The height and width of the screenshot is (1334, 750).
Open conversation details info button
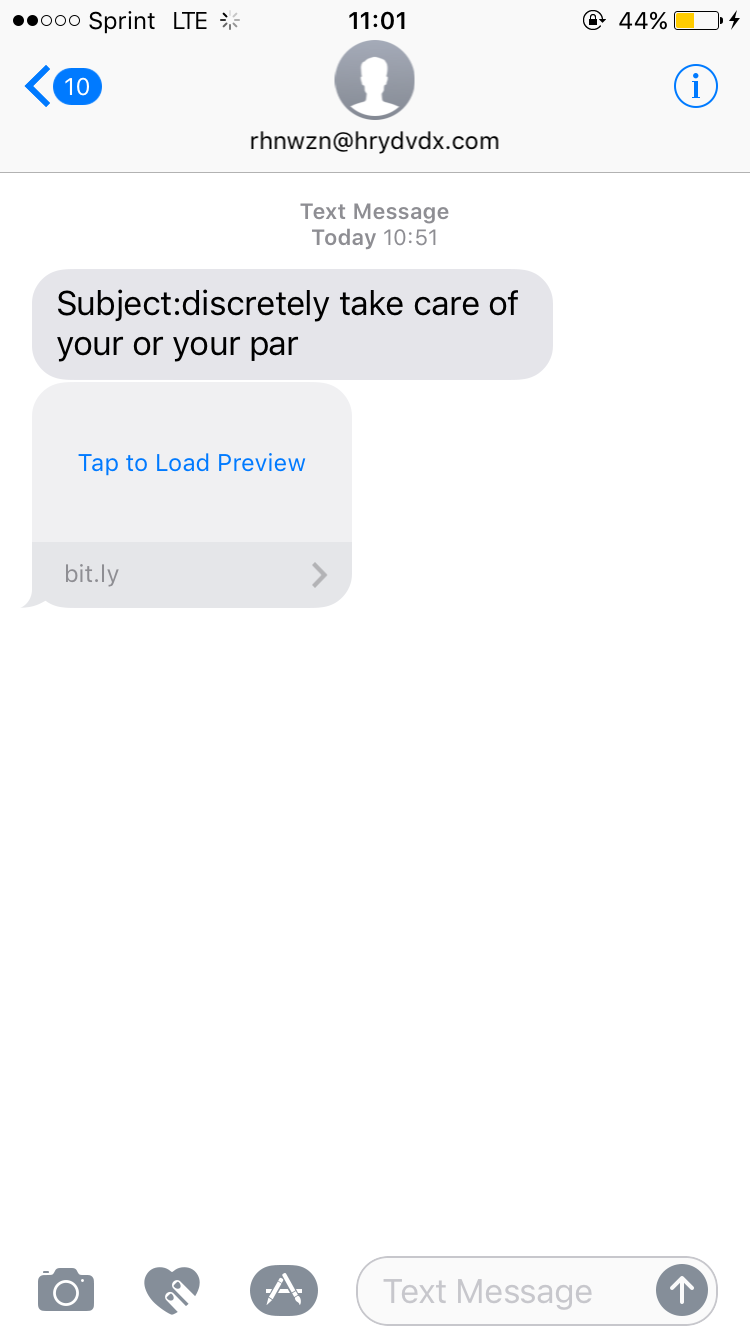pyautogui.click(x=696, y=87)
